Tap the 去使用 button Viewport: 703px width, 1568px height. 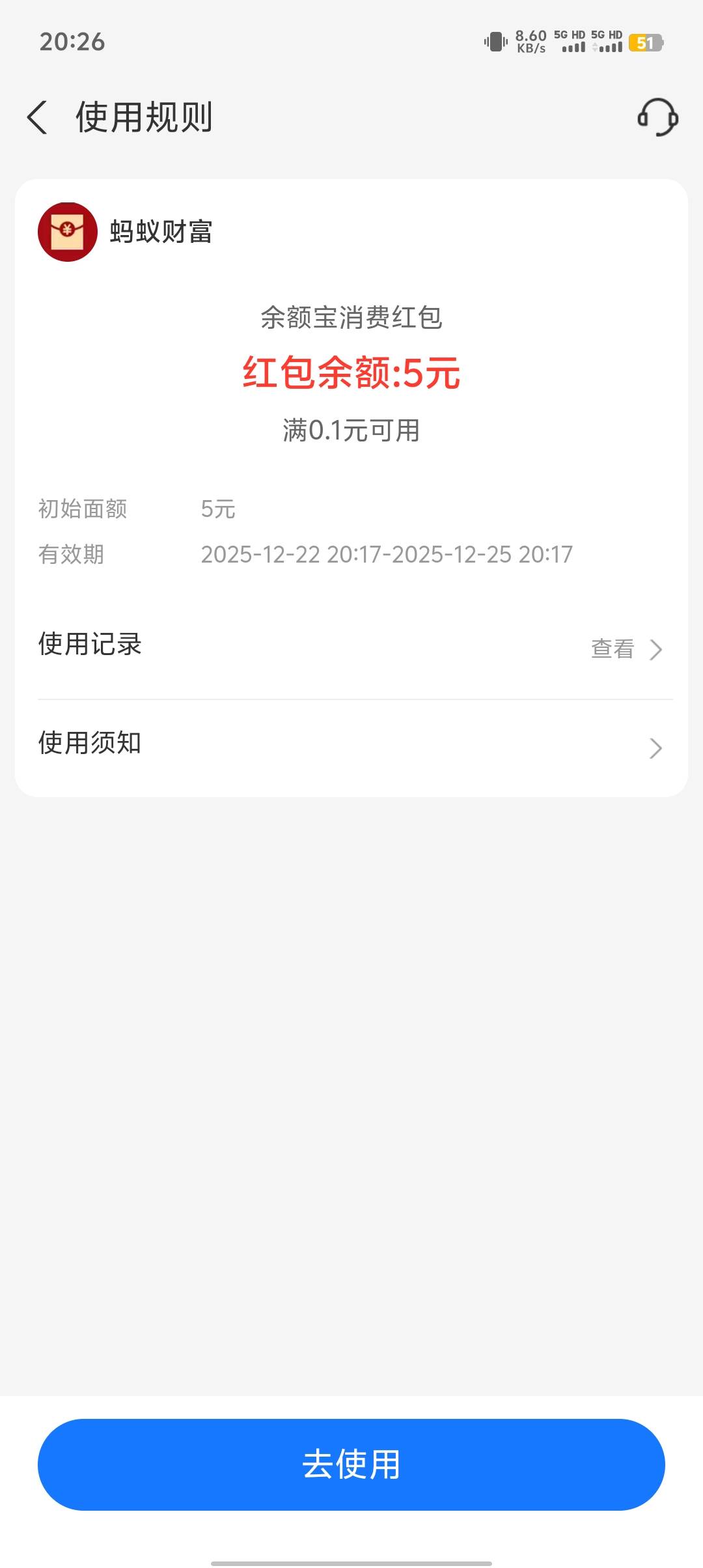pyautogui.click(x=351, y=1464)
